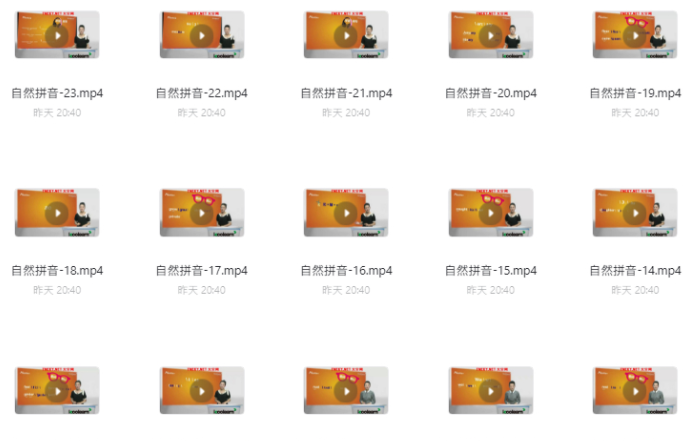
Task: Select video 自然拼音-20.mp4
Action: [490, 36]
